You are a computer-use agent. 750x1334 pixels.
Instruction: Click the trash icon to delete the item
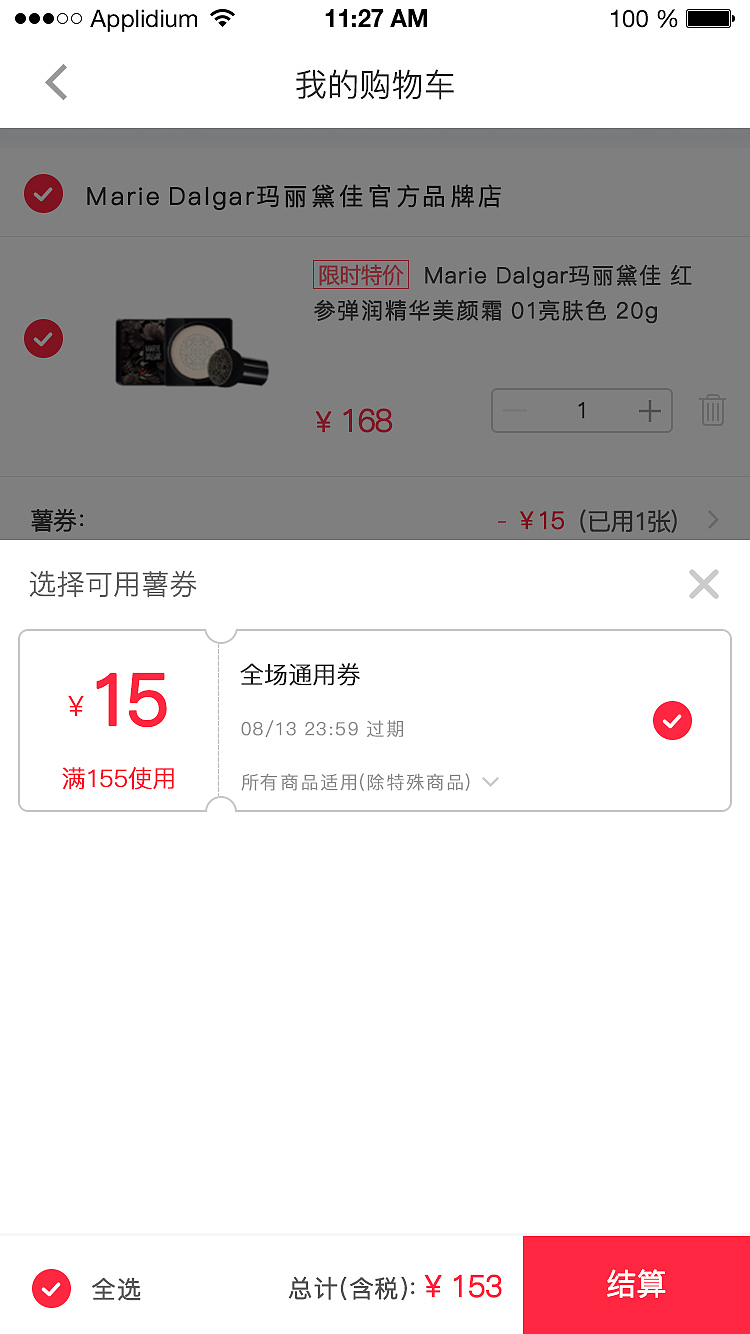712,410
